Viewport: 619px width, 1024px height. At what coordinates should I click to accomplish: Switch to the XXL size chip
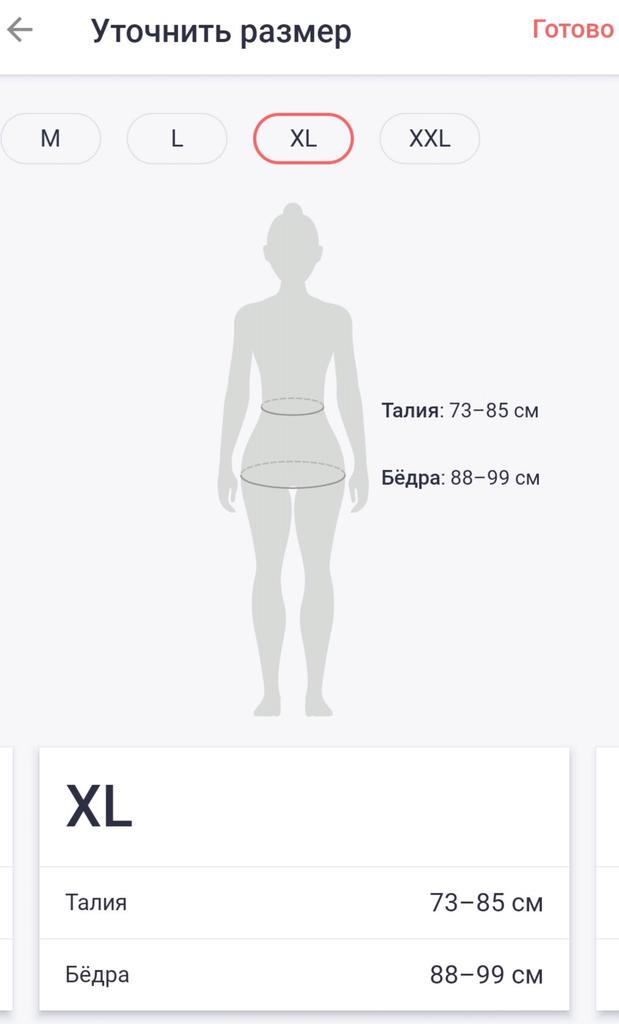pyautogui.click(x=429, y=139)
